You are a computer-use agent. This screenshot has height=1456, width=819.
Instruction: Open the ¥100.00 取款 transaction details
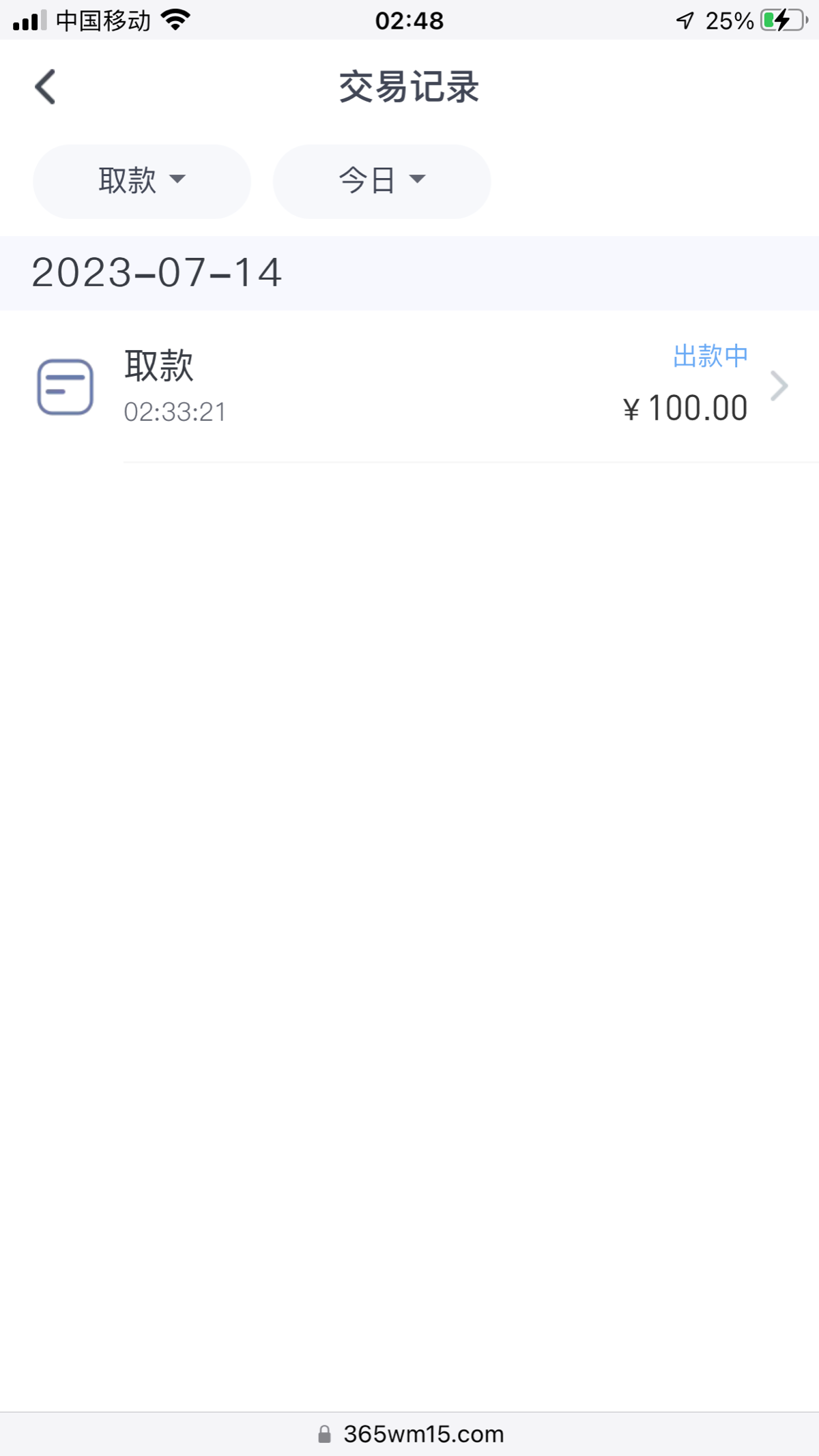(x=437, y=386)
